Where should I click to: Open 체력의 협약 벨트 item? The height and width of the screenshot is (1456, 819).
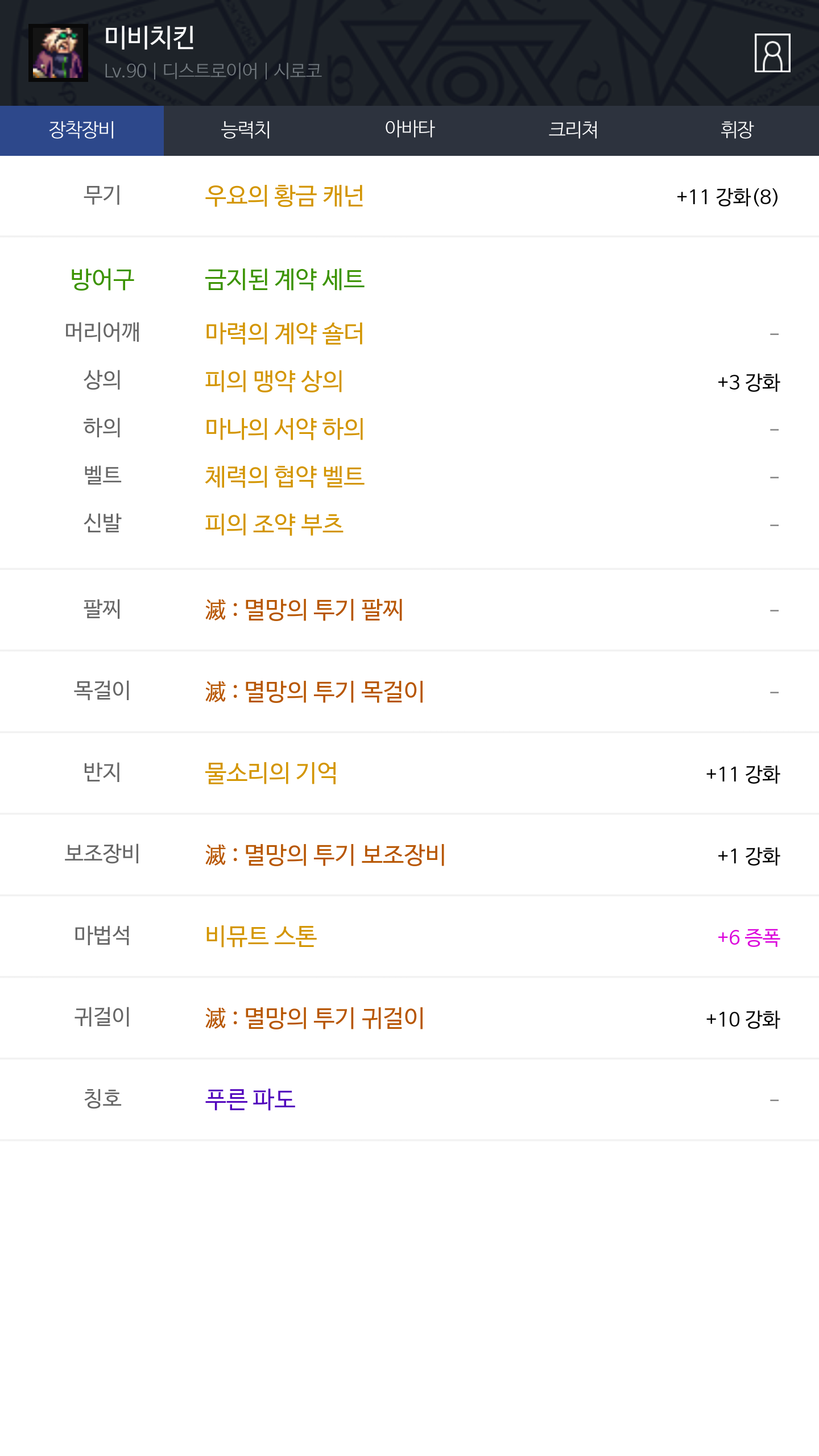coord(284,476)
